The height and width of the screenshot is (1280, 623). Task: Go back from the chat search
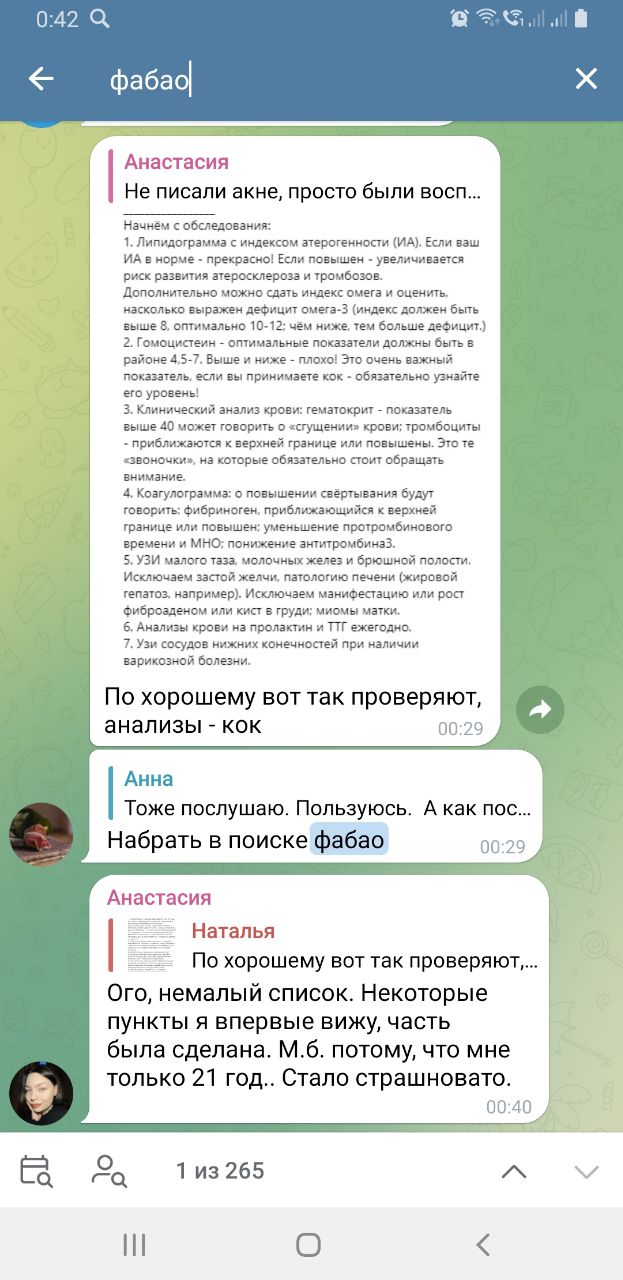pyautogui.click(x=41, y=79)
